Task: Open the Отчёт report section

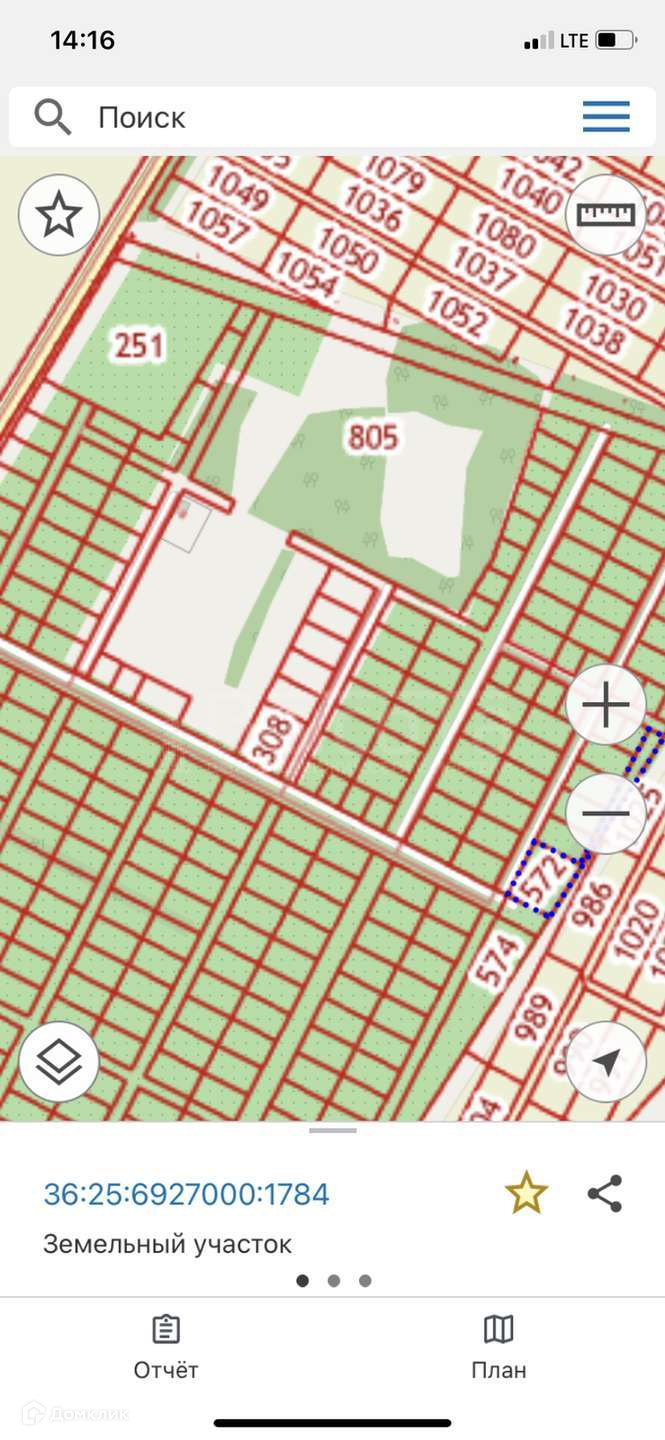Action: pos(166,1347)
